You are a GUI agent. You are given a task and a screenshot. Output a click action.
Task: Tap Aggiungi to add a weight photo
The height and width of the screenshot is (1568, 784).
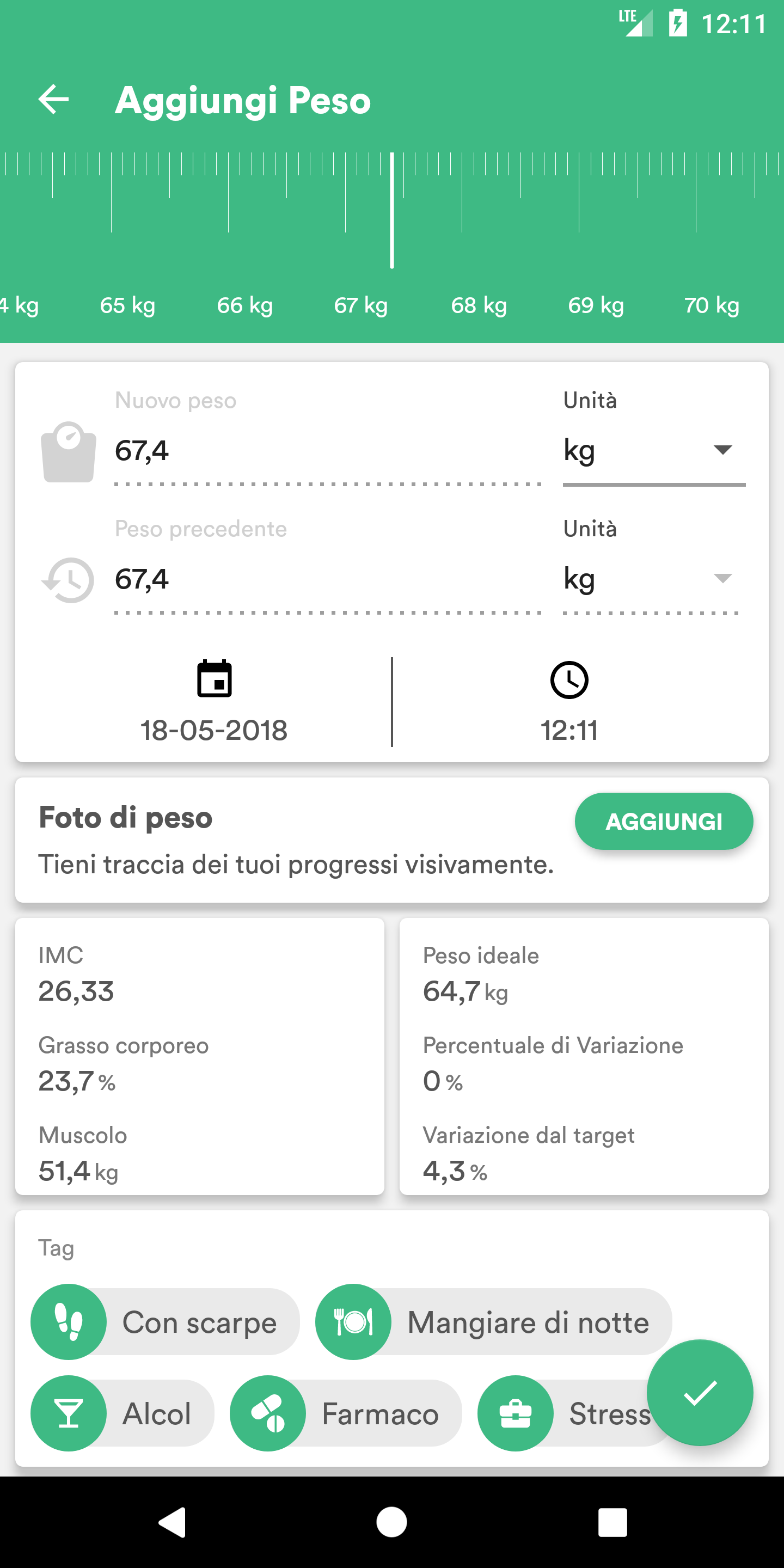pyautogui.click(x=664, y=821)
